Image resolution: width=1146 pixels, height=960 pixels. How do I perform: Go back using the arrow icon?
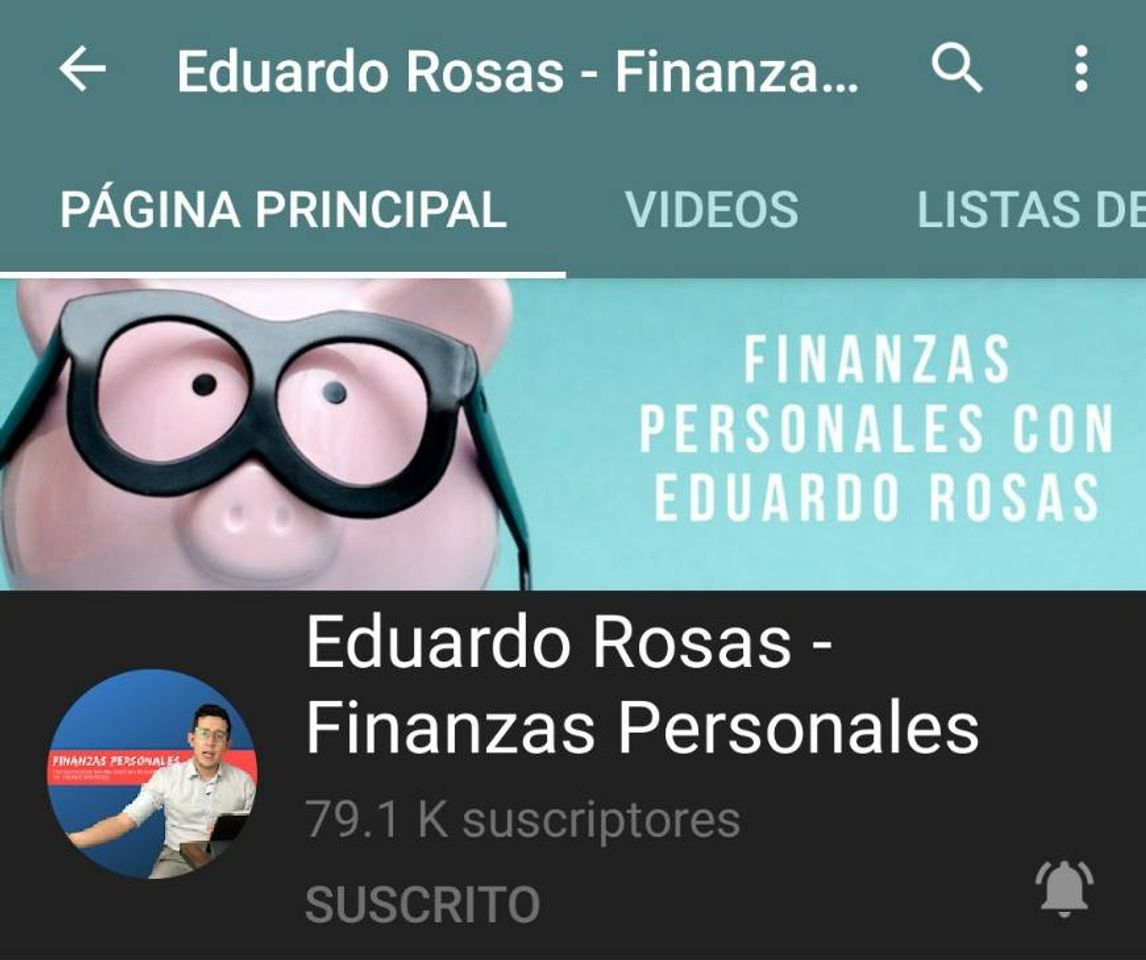point(82,71)
